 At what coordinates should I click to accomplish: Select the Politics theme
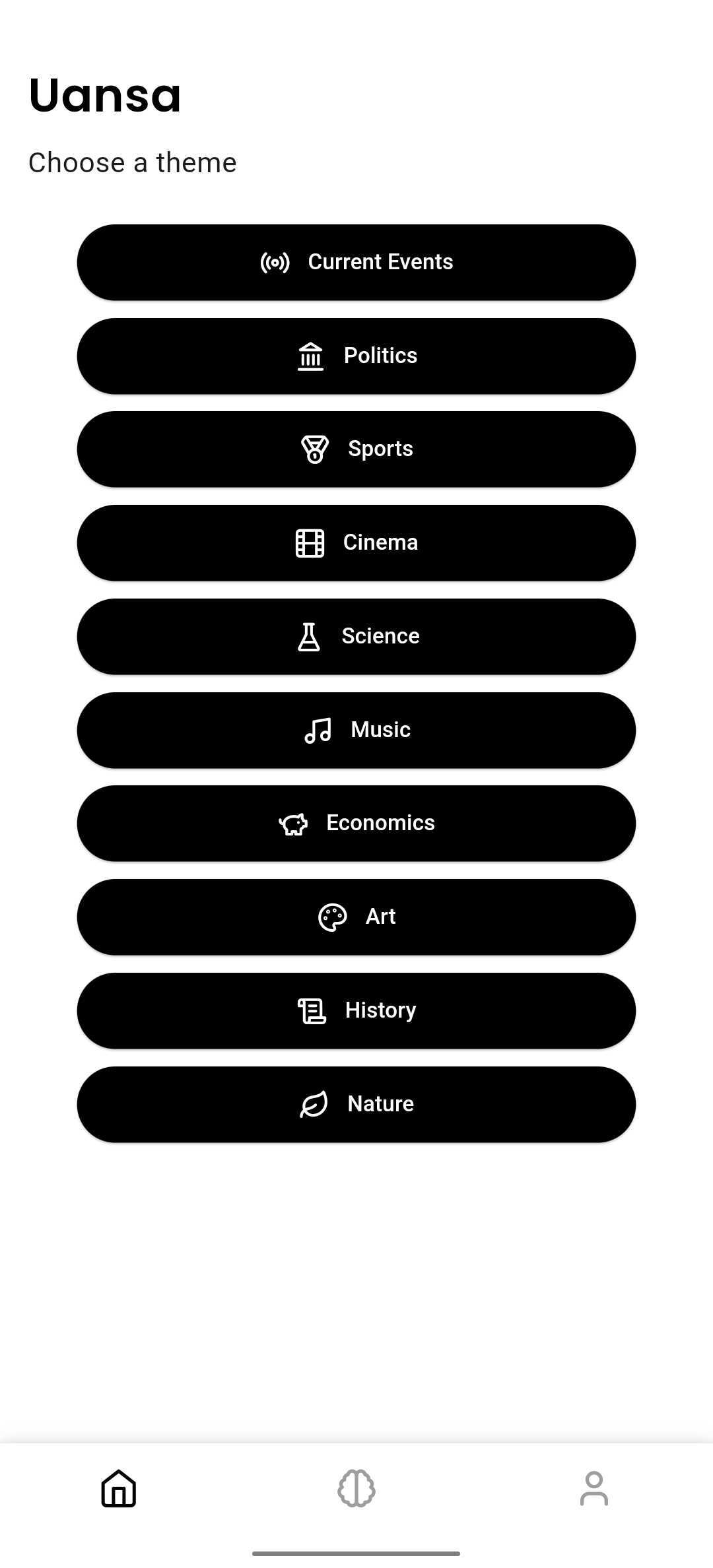click(x=356, y=356)
